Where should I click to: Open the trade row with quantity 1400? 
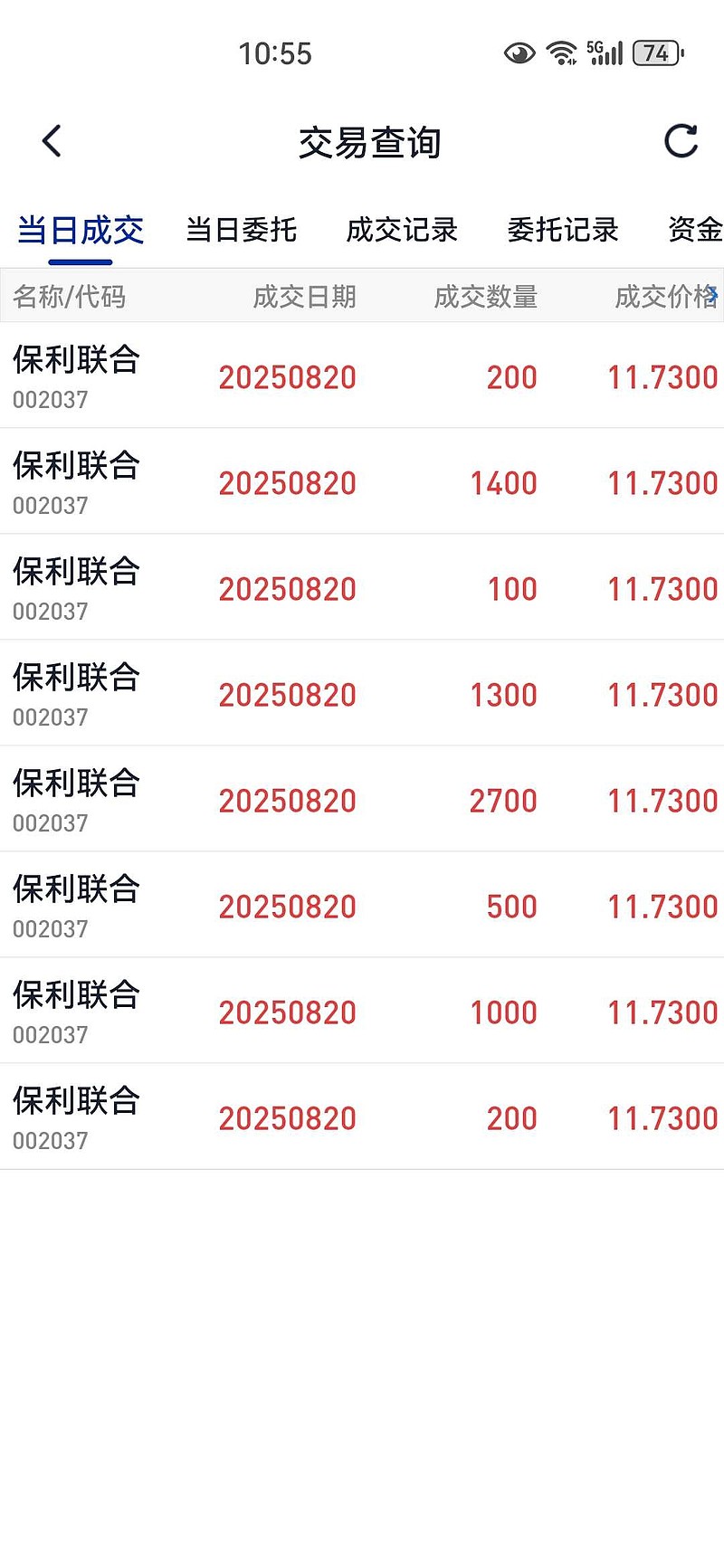coord(362,481)
